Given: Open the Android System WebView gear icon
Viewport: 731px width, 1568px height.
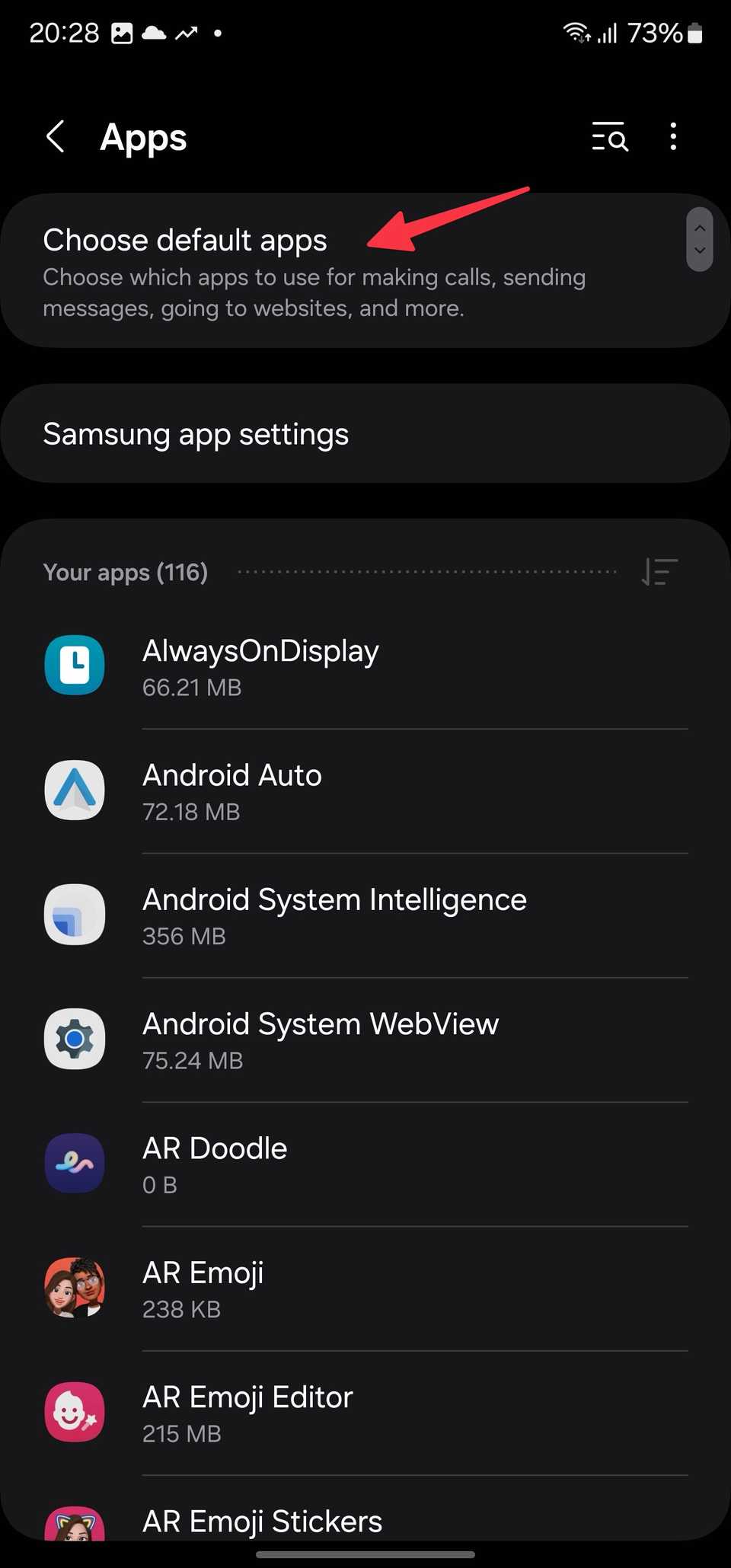Looking at the screenshot, I should pyautogui.click(x=74, y=1039).
